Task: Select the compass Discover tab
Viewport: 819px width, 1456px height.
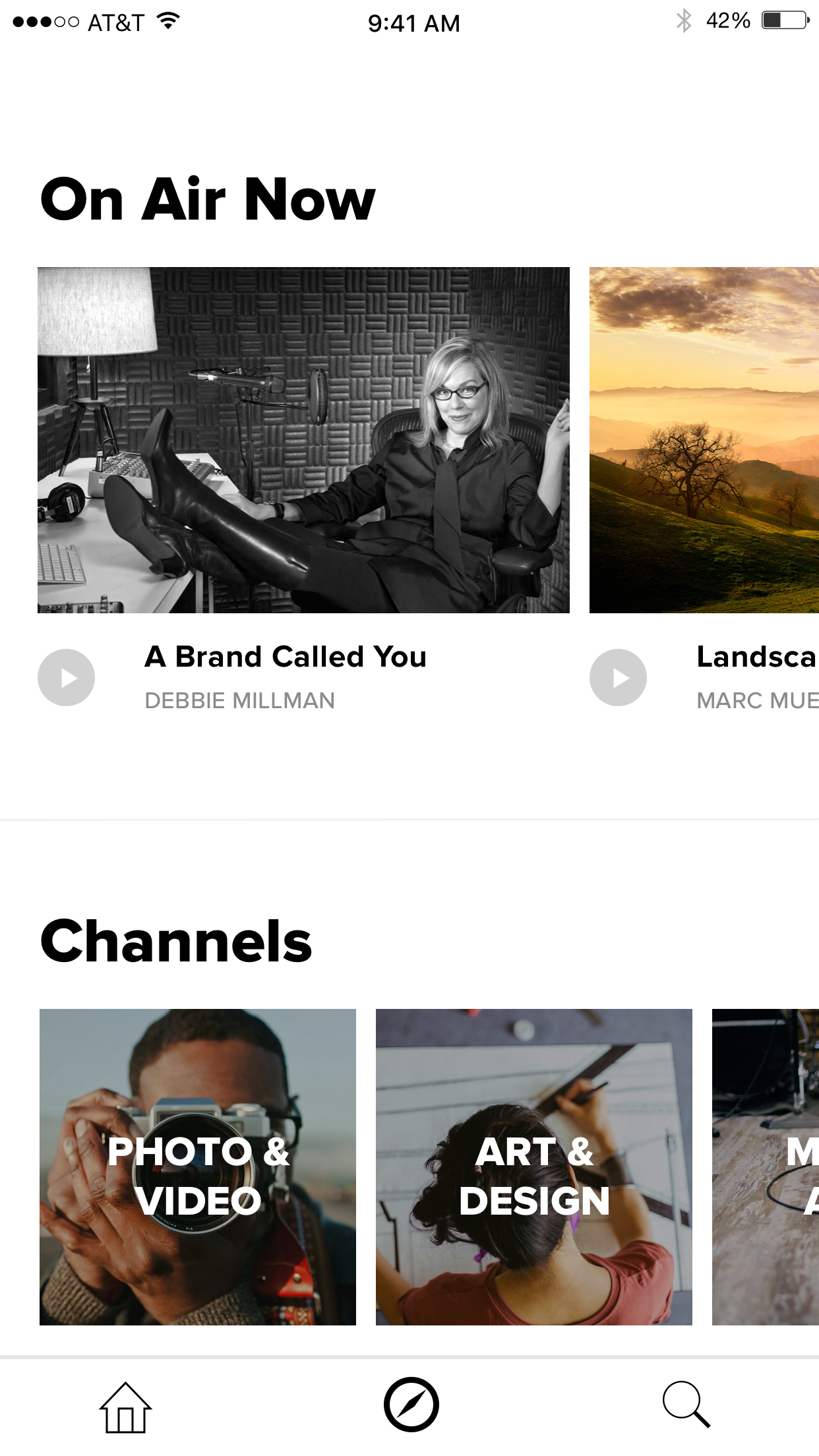Action: pyautogui.click(x=411, y=1405)
